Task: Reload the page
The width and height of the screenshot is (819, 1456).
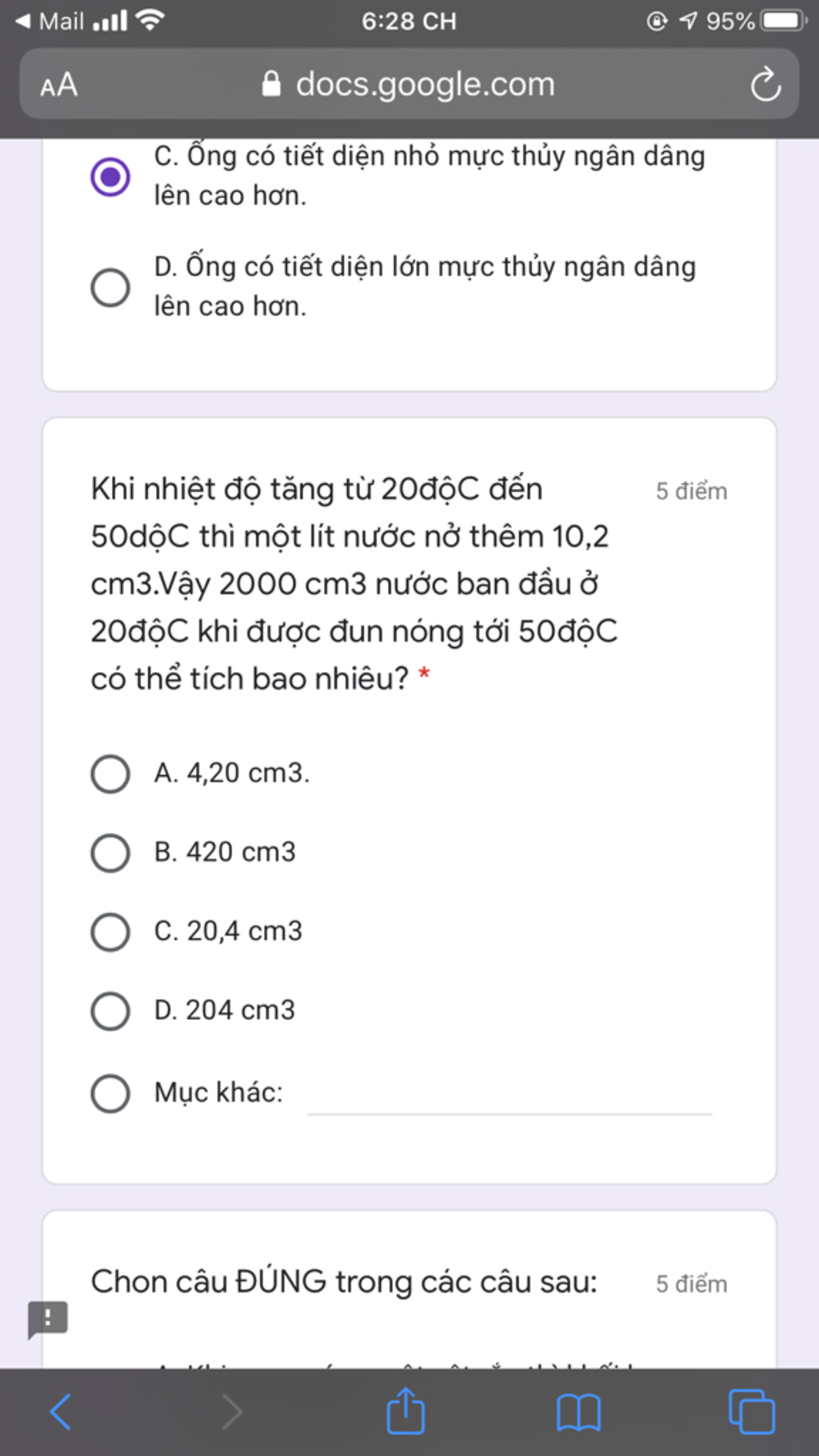Action: (765, 85)
